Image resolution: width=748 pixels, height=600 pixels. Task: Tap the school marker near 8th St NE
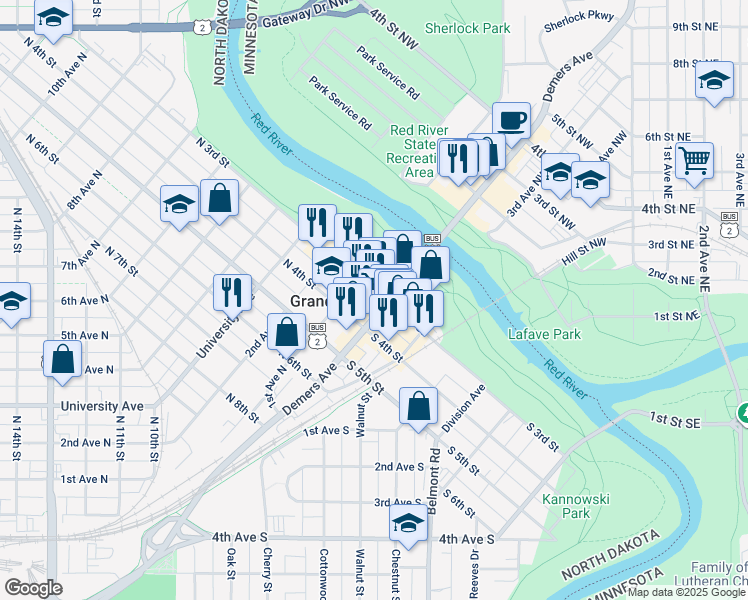pyautogui.click(x=714, y=81)
